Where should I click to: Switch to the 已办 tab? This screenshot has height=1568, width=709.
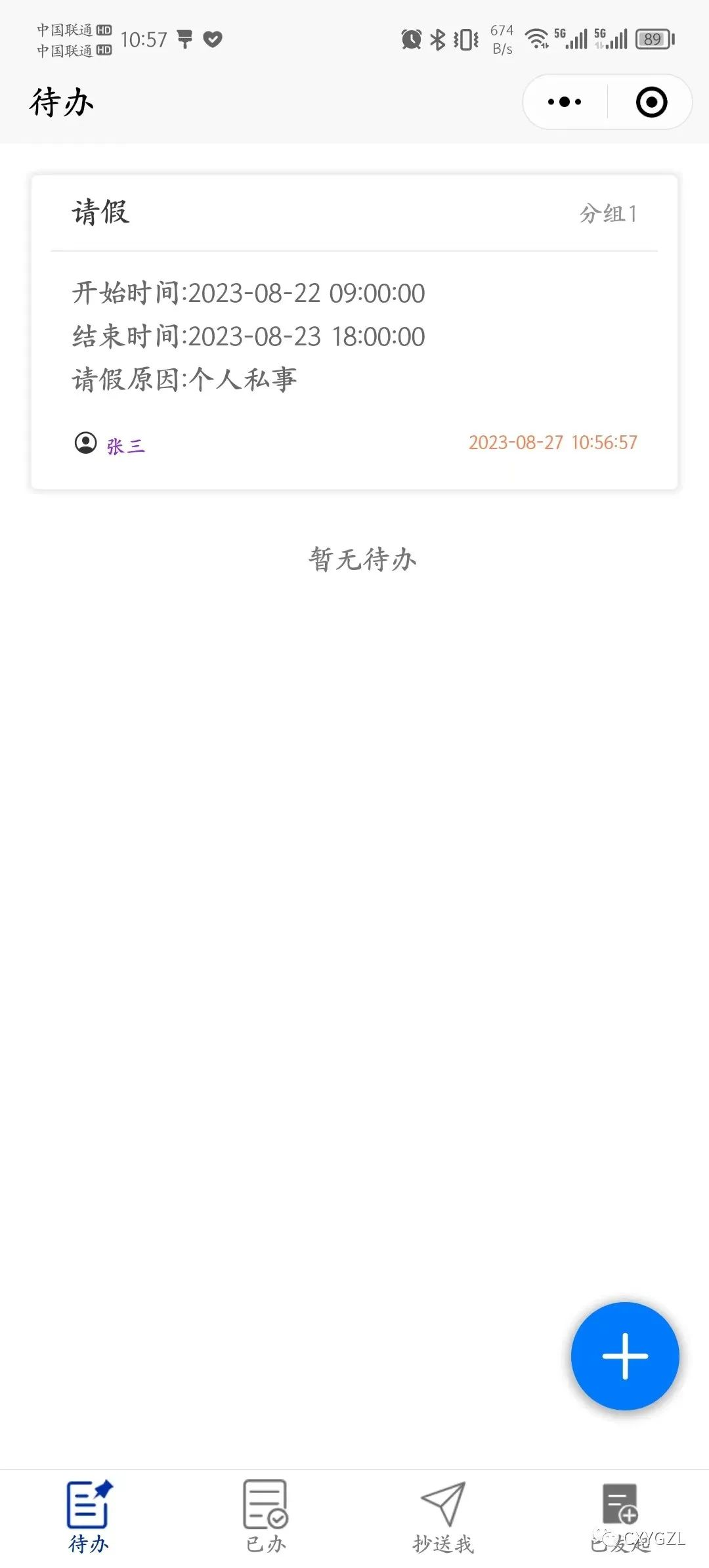coord(266,1517)
